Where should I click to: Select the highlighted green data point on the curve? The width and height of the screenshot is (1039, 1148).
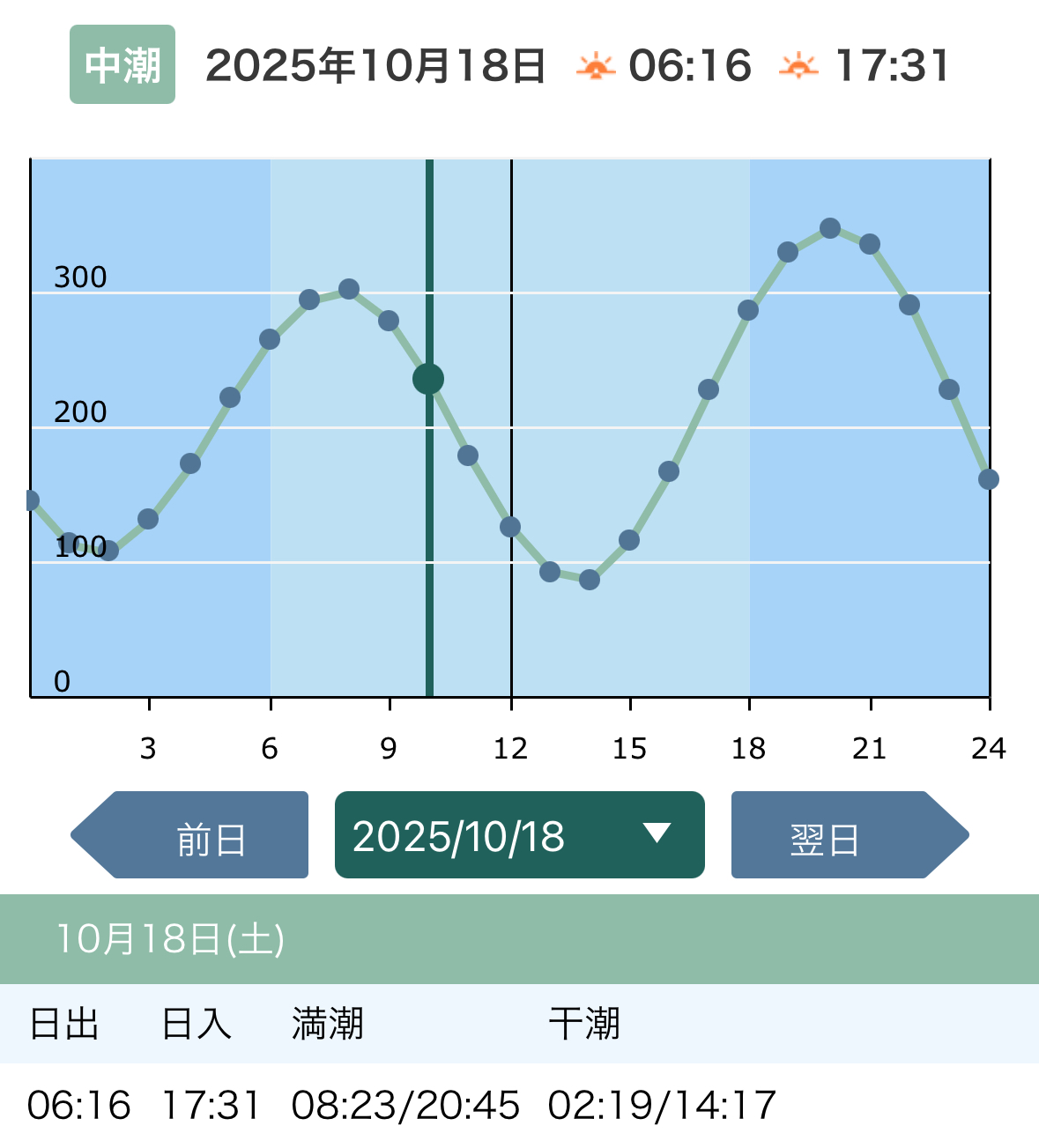coord(427,380)
